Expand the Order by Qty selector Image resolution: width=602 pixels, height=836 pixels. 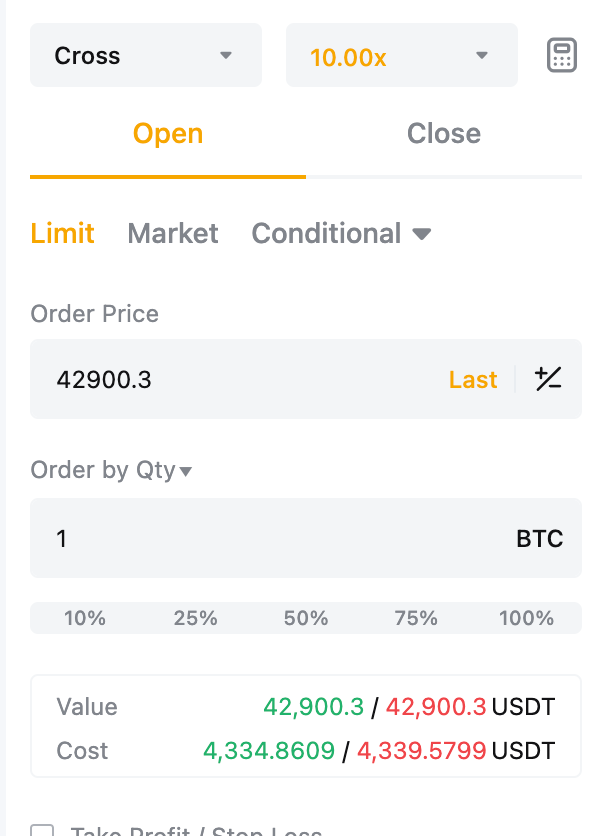[x=111, y=470]
